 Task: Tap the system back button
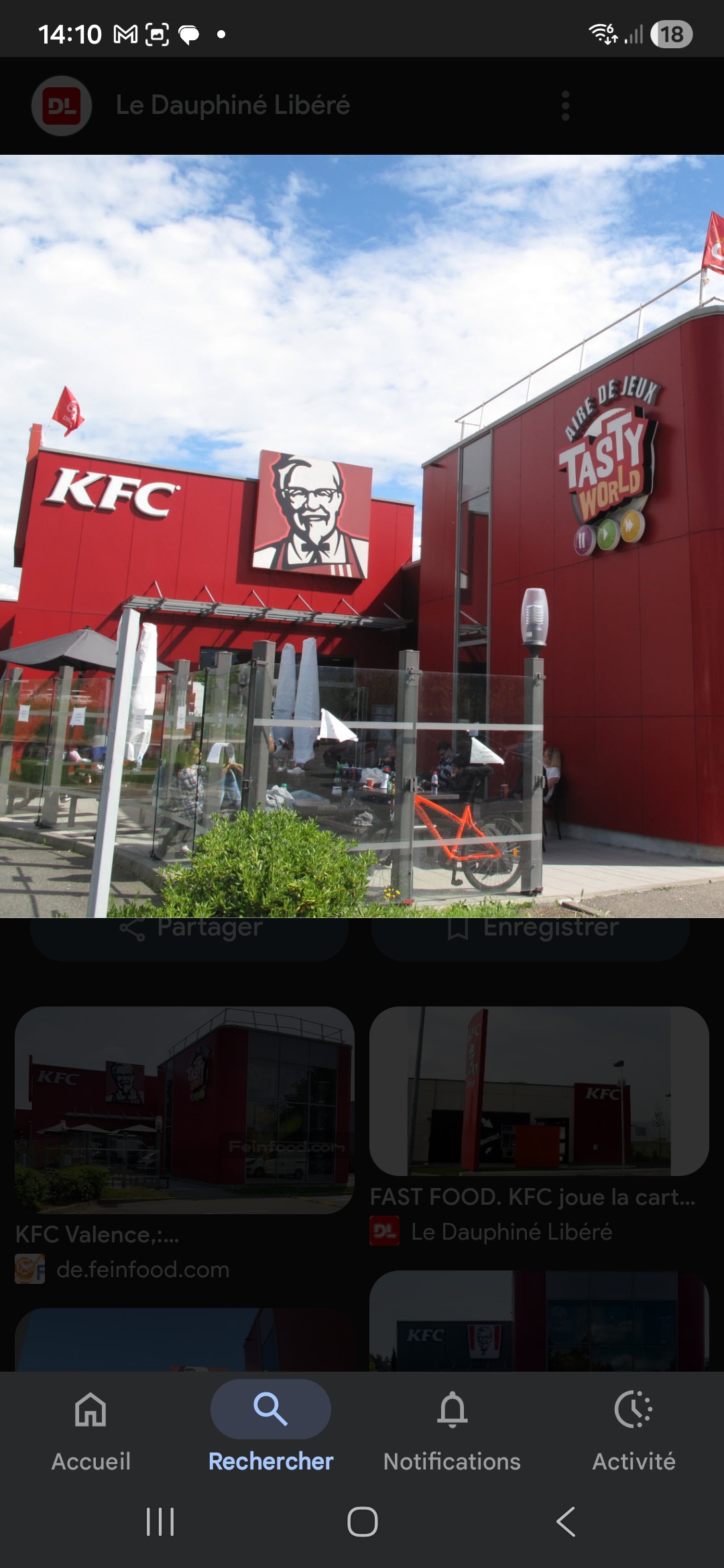(566, 1522)
